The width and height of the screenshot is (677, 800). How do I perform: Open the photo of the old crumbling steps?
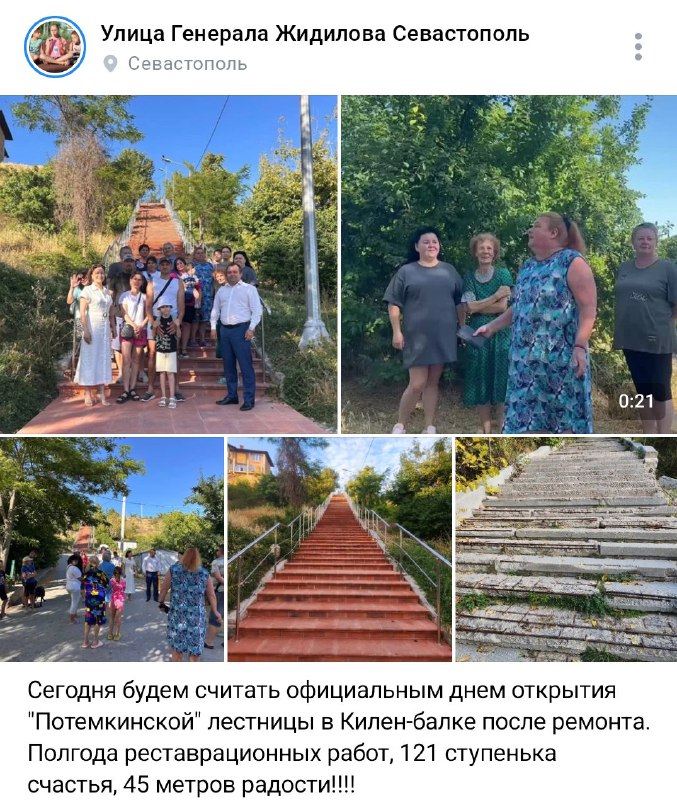566,549
